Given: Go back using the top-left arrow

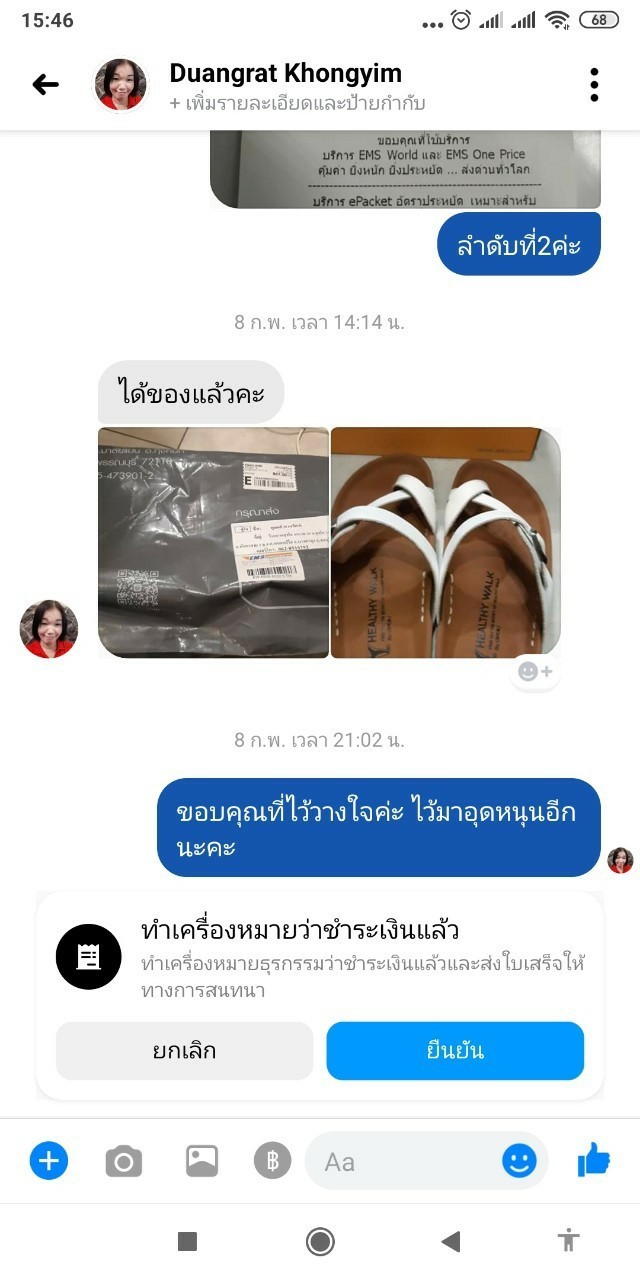Looking at the screenshot, I should [x=45, y=85].
